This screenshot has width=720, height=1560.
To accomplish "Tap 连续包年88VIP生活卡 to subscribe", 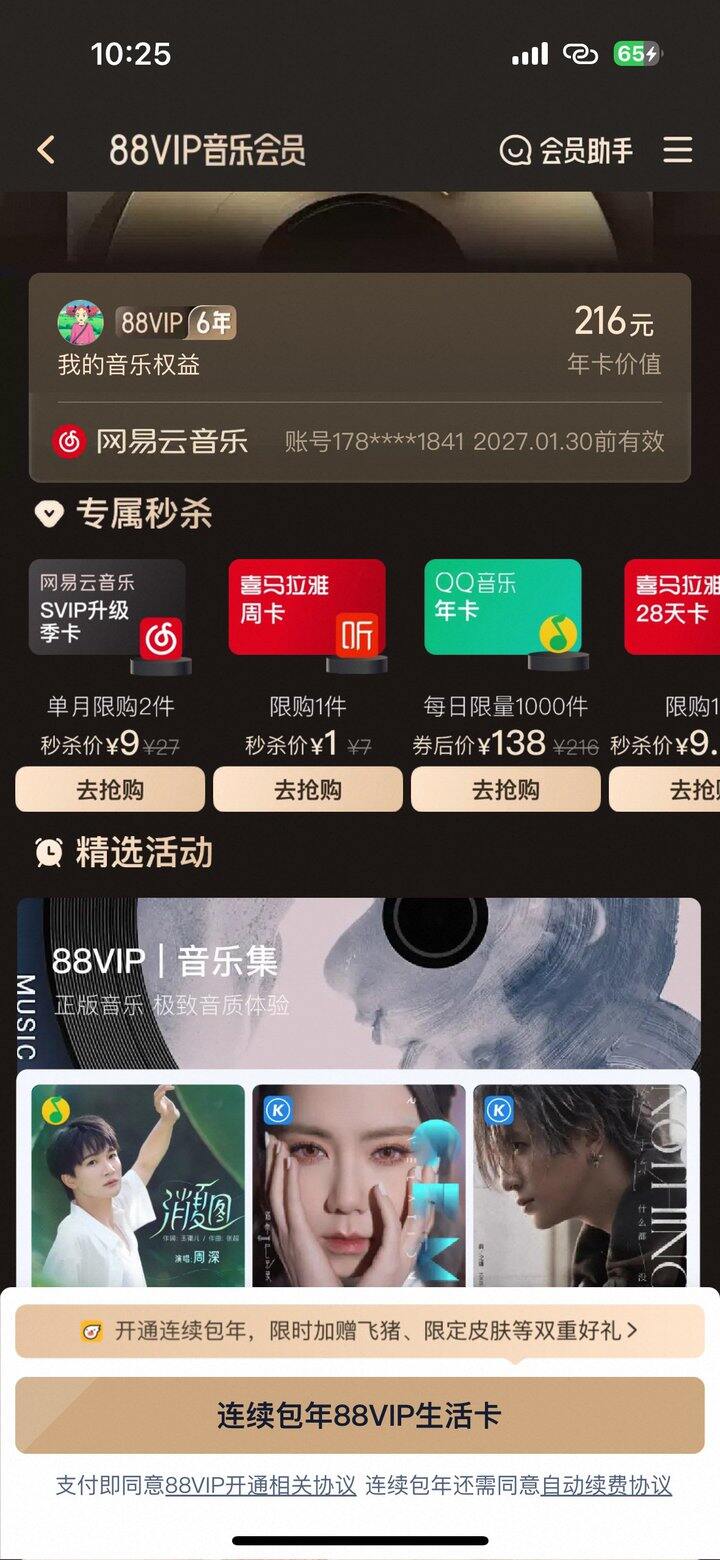I will (360, 1416).
